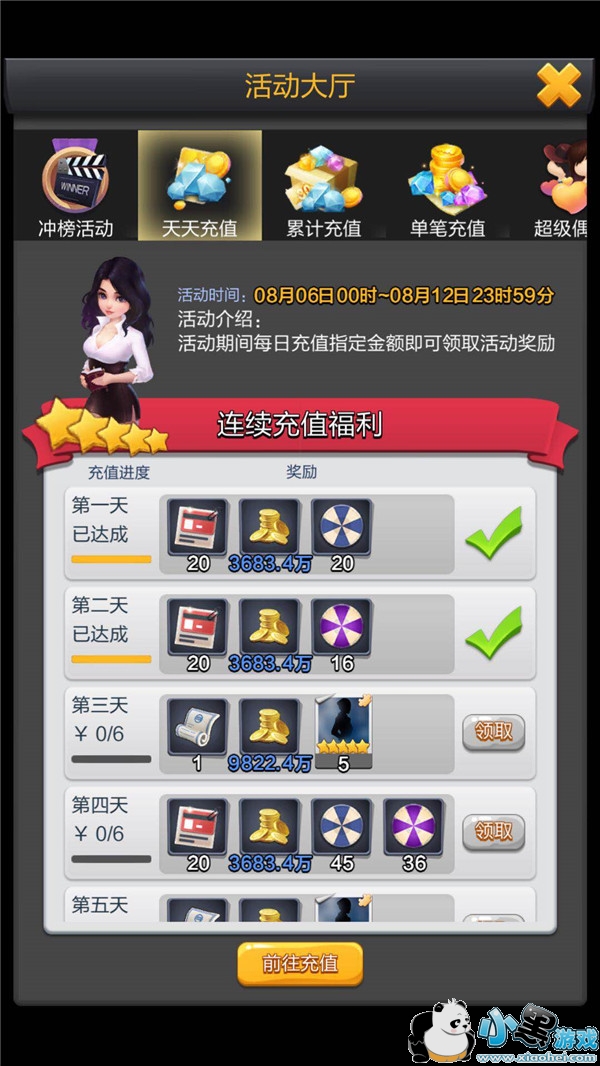Open the 累计充值 tab
Image resolution: width=600 pixels, height=1066 pixels.
(323, 186)
